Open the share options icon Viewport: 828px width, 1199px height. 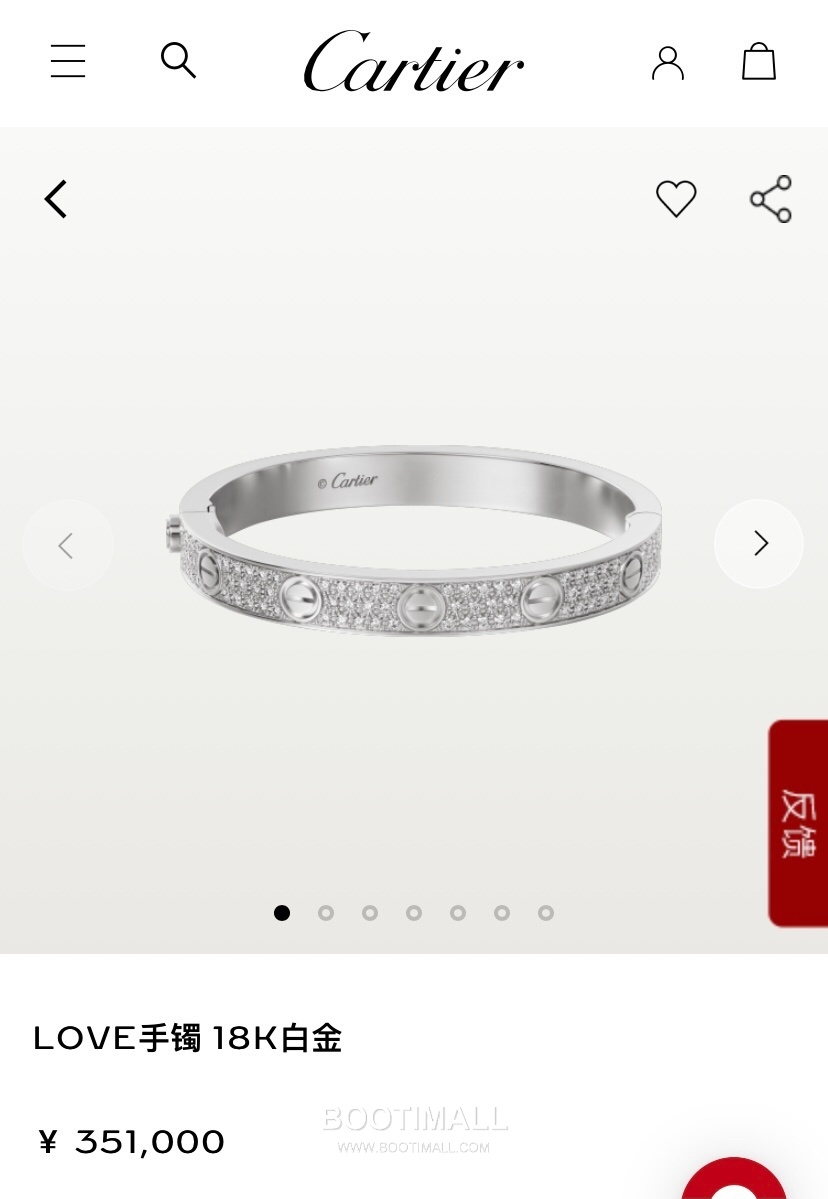[770, 198]
